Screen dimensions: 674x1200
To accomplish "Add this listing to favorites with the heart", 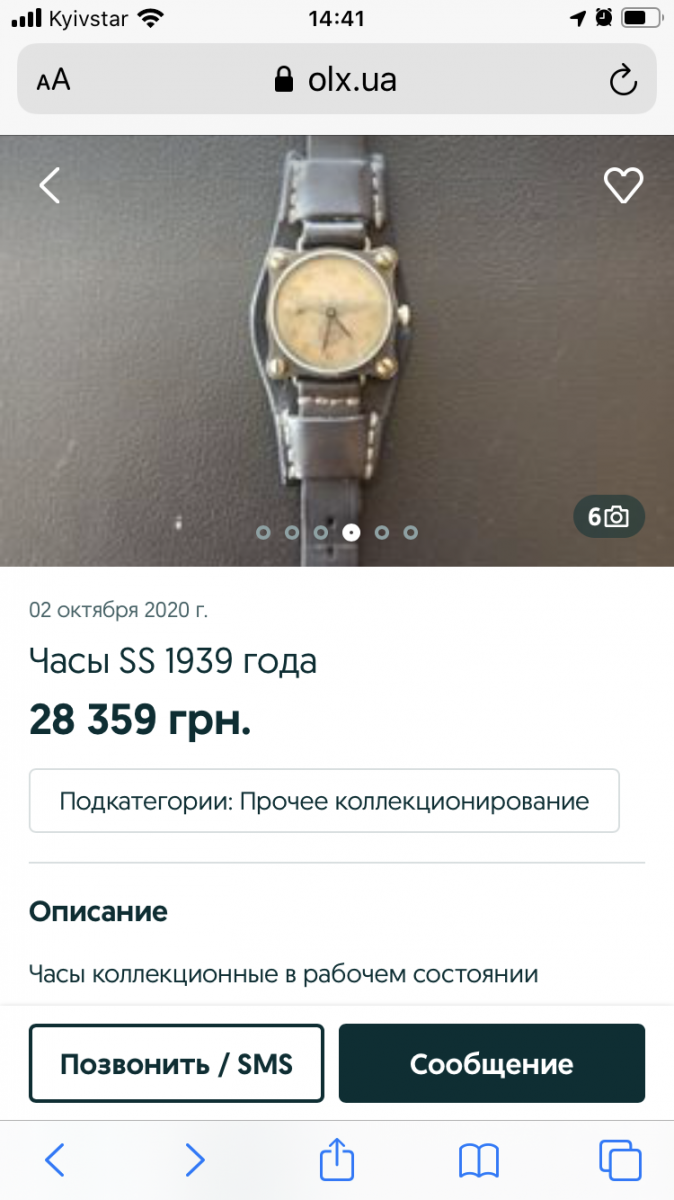I will 623,185.
